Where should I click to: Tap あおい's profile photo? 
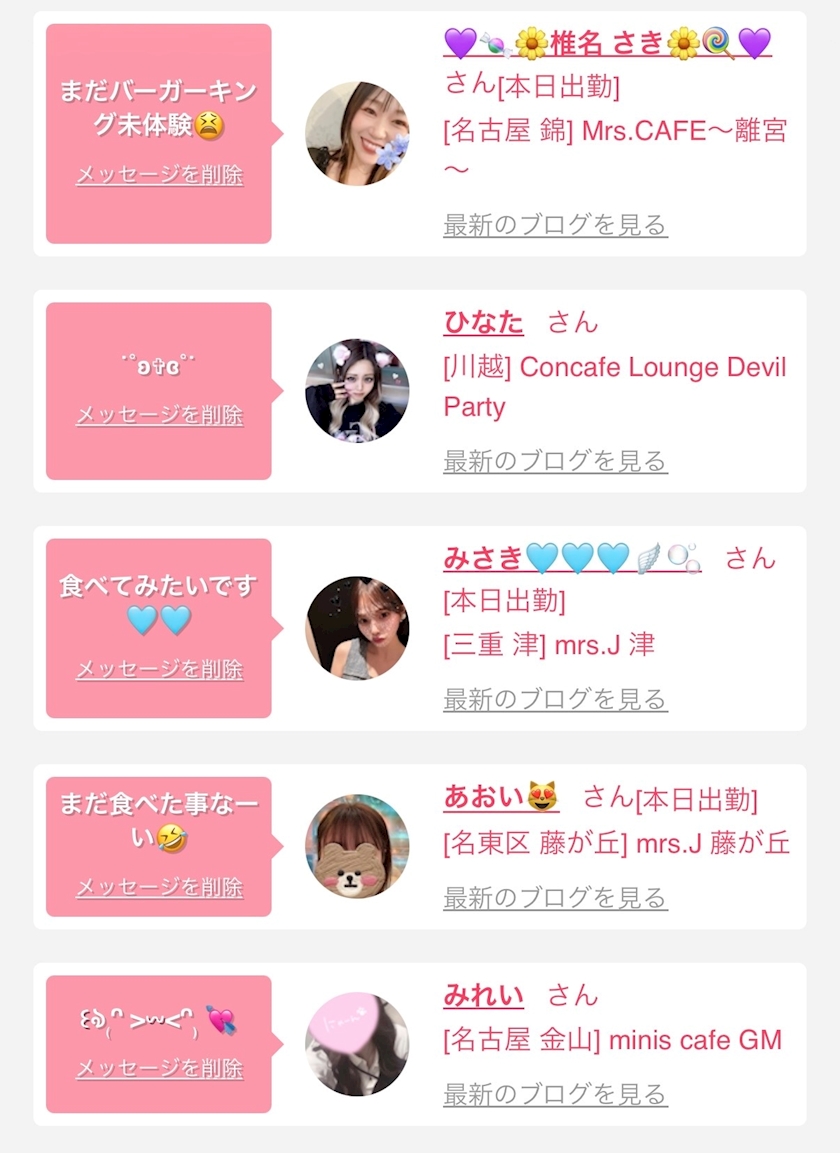pyautogui.click(x=357, y=847)
